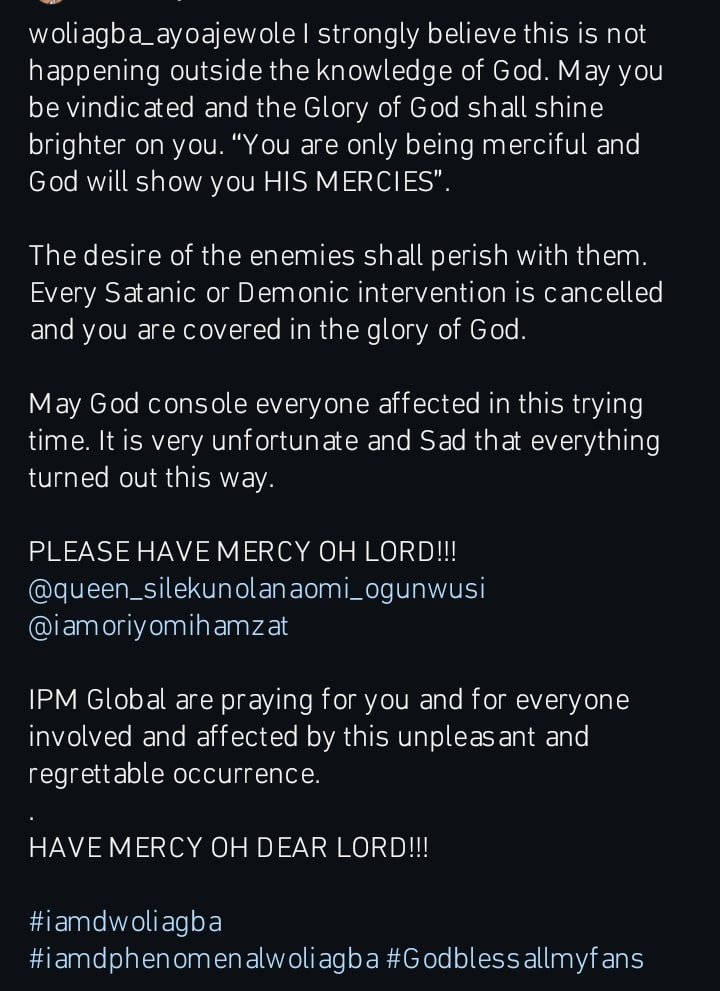Open the @queen_silekunolanaomi_ogunwusi mention
This screenshot has height=991, width=720.
pyautogui.click(x=257, y=589)
